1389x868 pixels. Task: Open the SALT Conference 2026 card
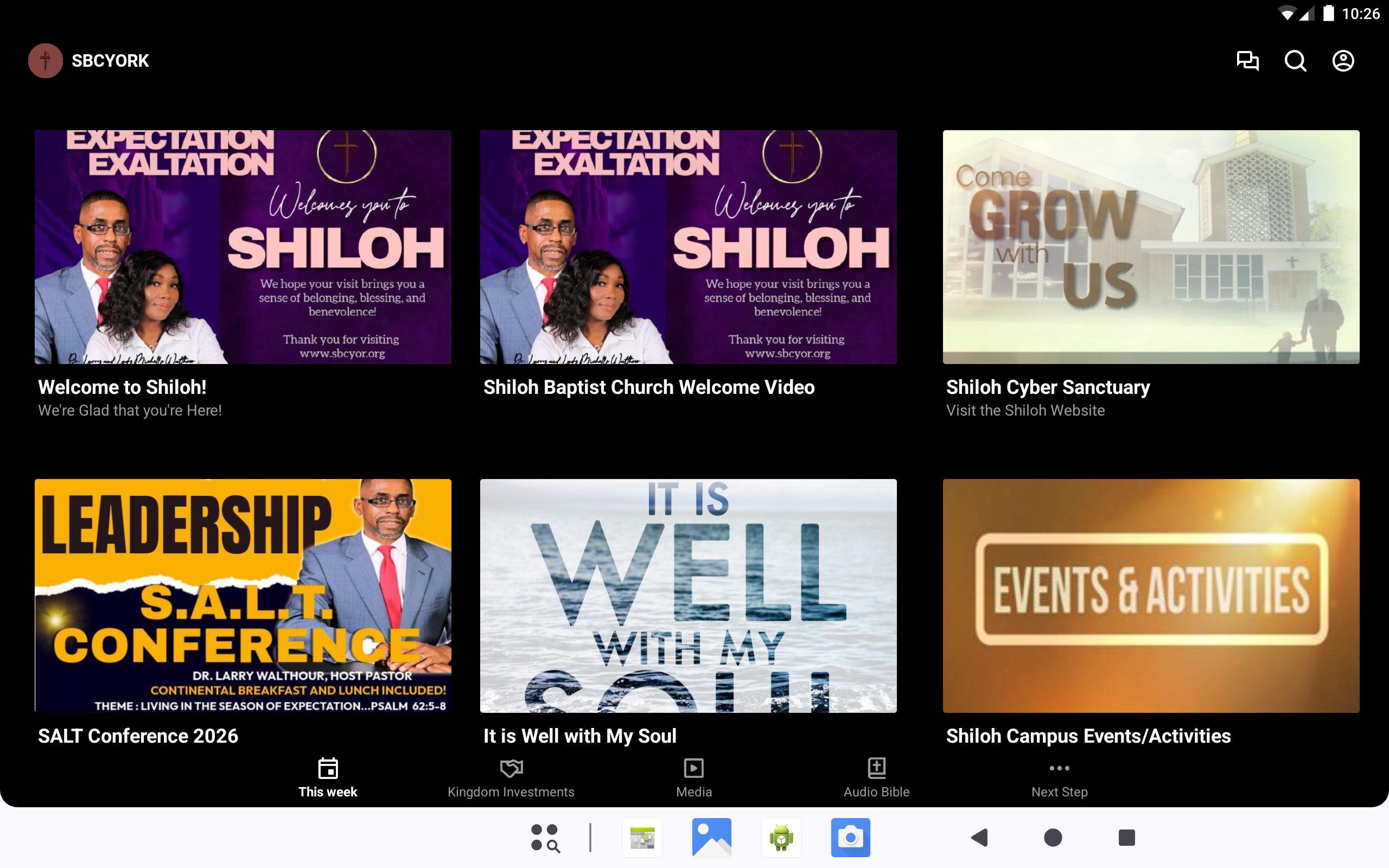(243, 596)
